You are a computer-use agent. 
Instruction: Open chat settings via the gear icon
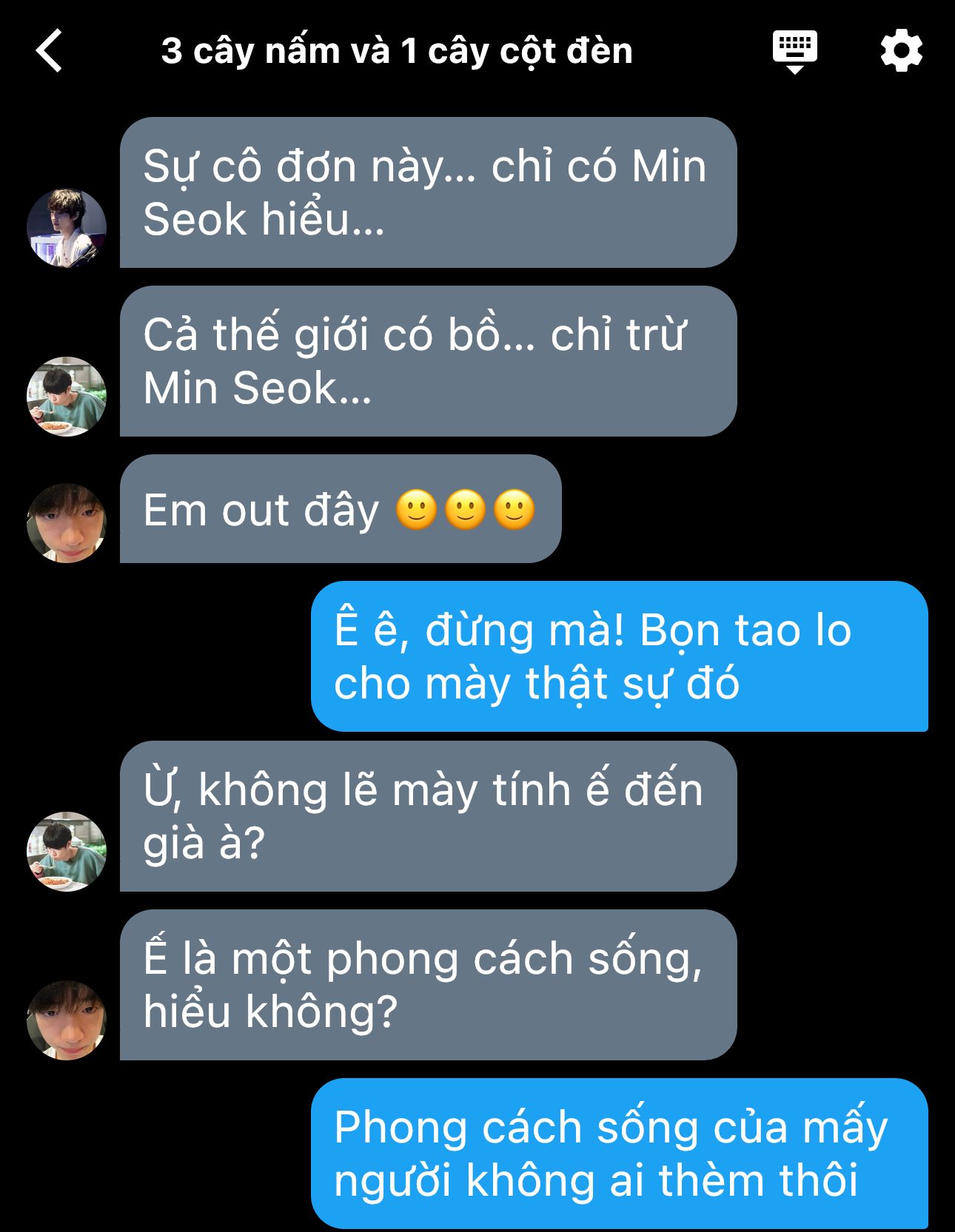[x=901, y=51]
